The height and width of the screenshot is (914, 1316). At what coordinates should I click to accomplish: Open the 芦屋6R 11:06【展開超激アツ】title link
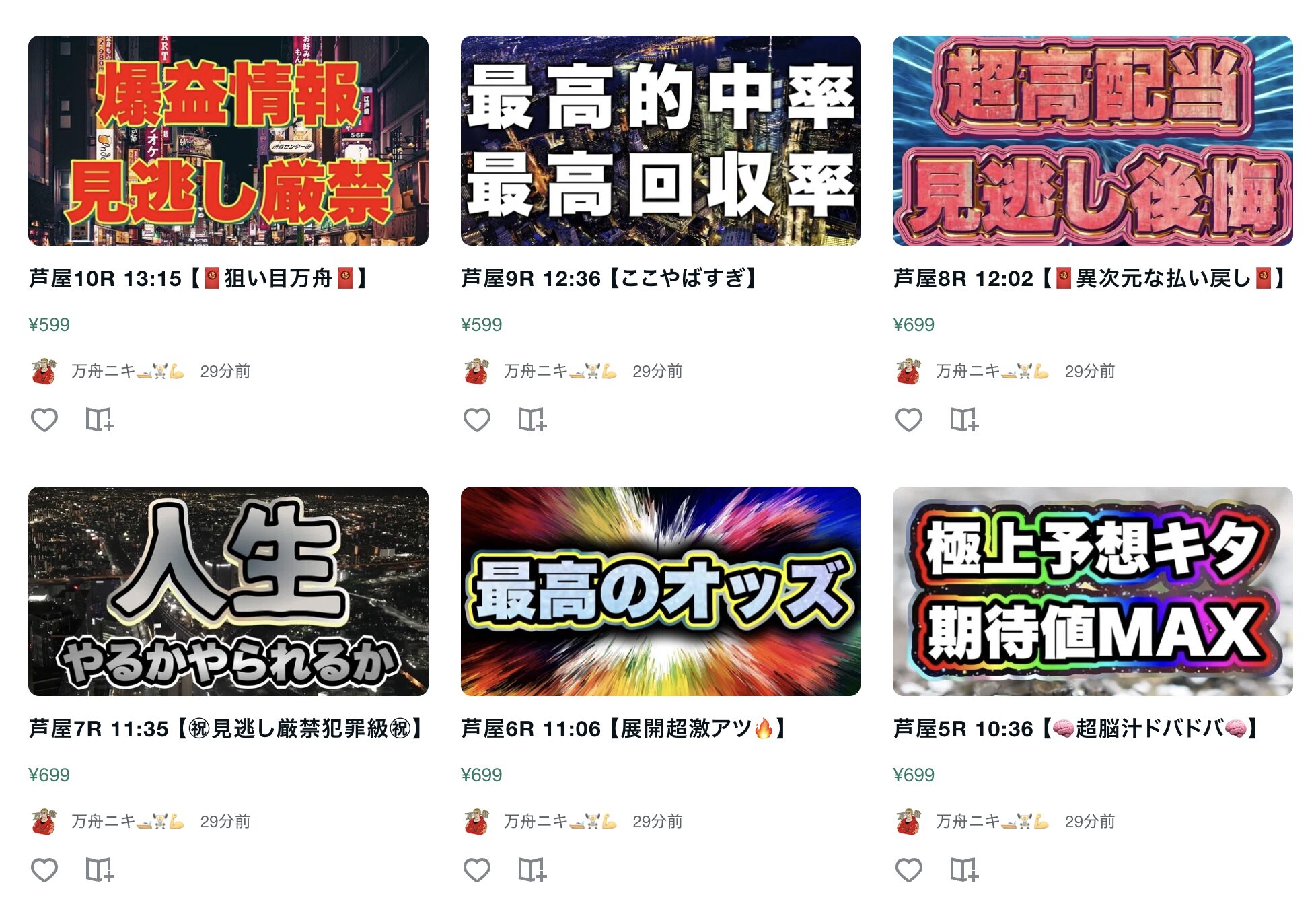[622, 728]
